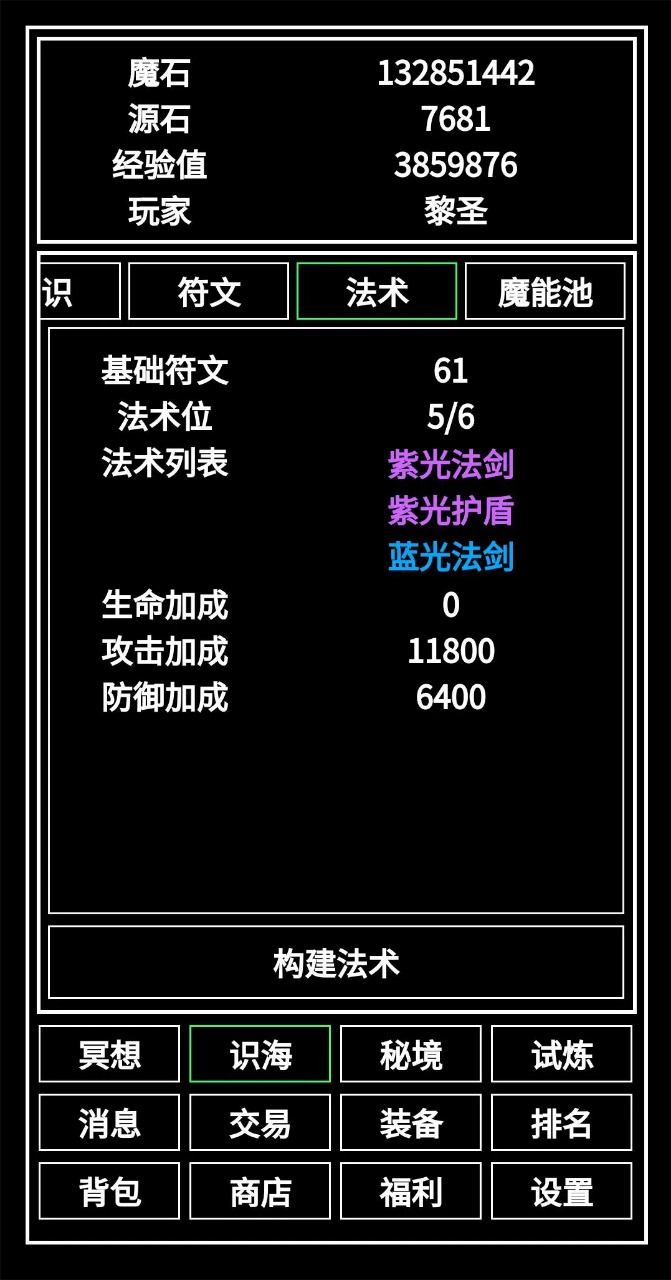The image size is (671, 1280).
Task: Switch to the 符文 tab
Action: click(209, 292)
